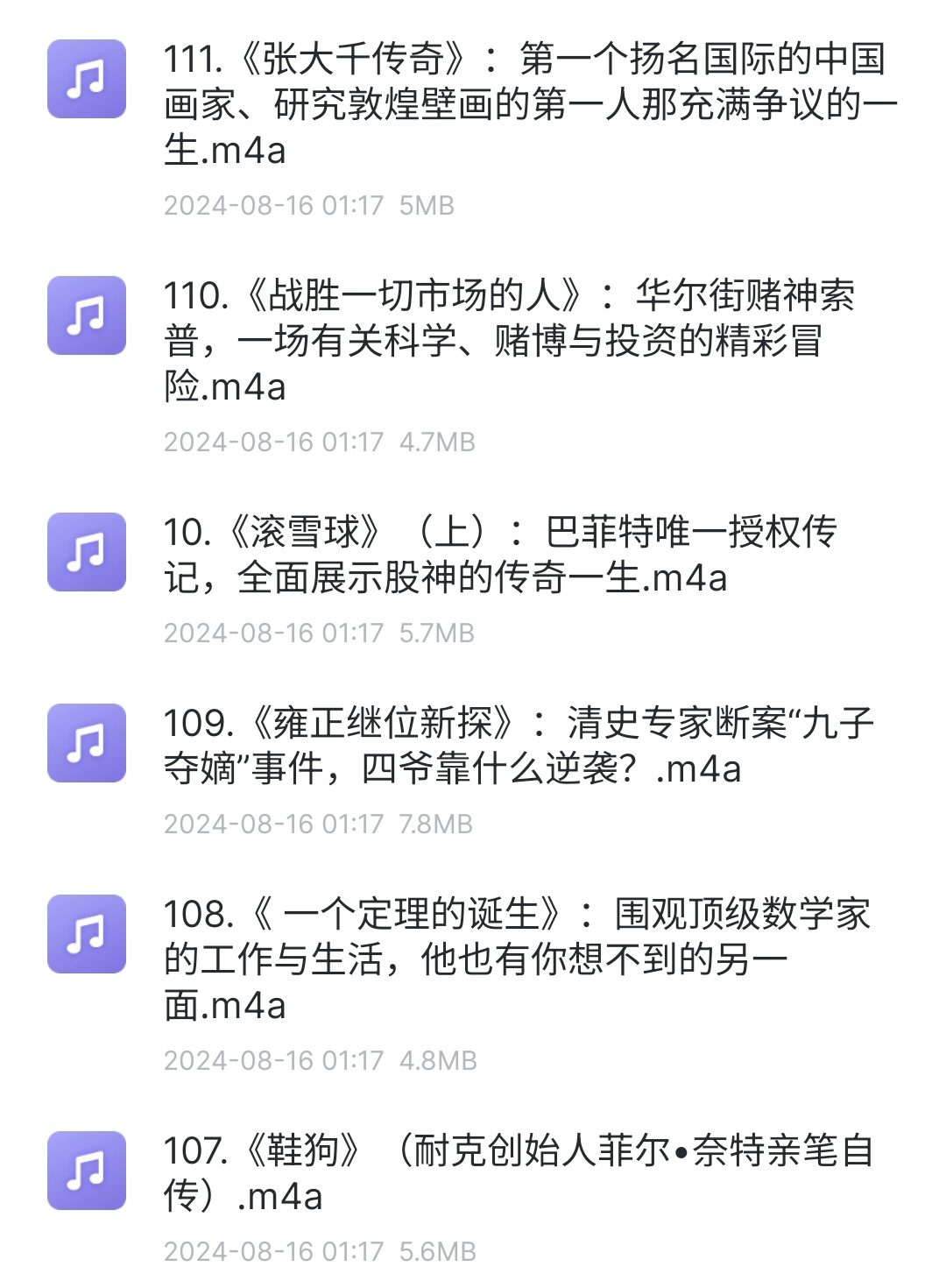Select audio 109 《雍正继位新探》
Screen dimensions: 946x1288
[517, 746]
